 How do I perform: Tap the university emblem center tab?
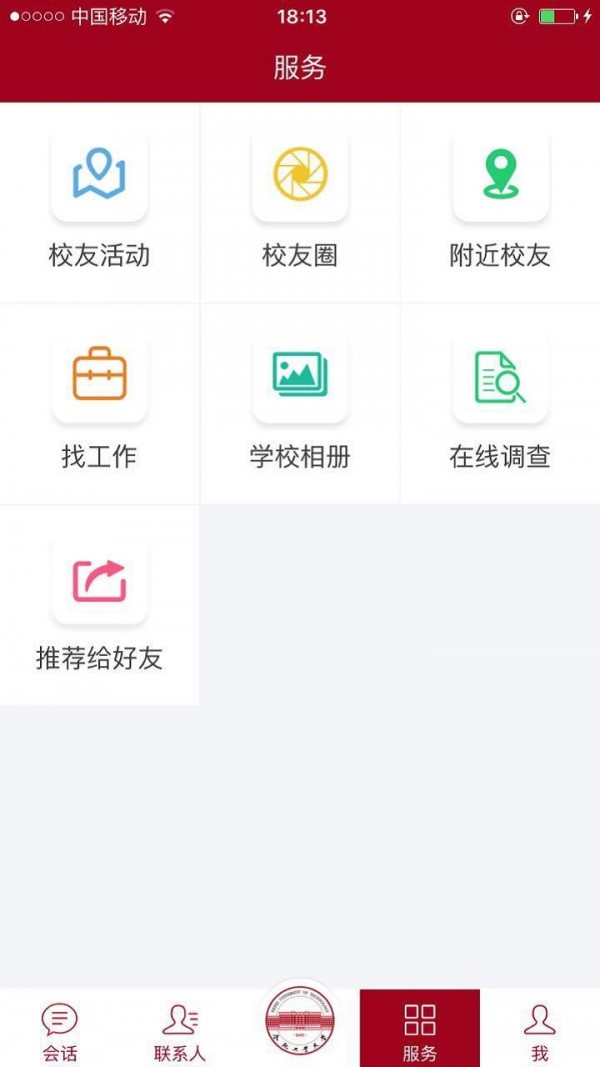pyautogui.click(x=300, y=1021)
